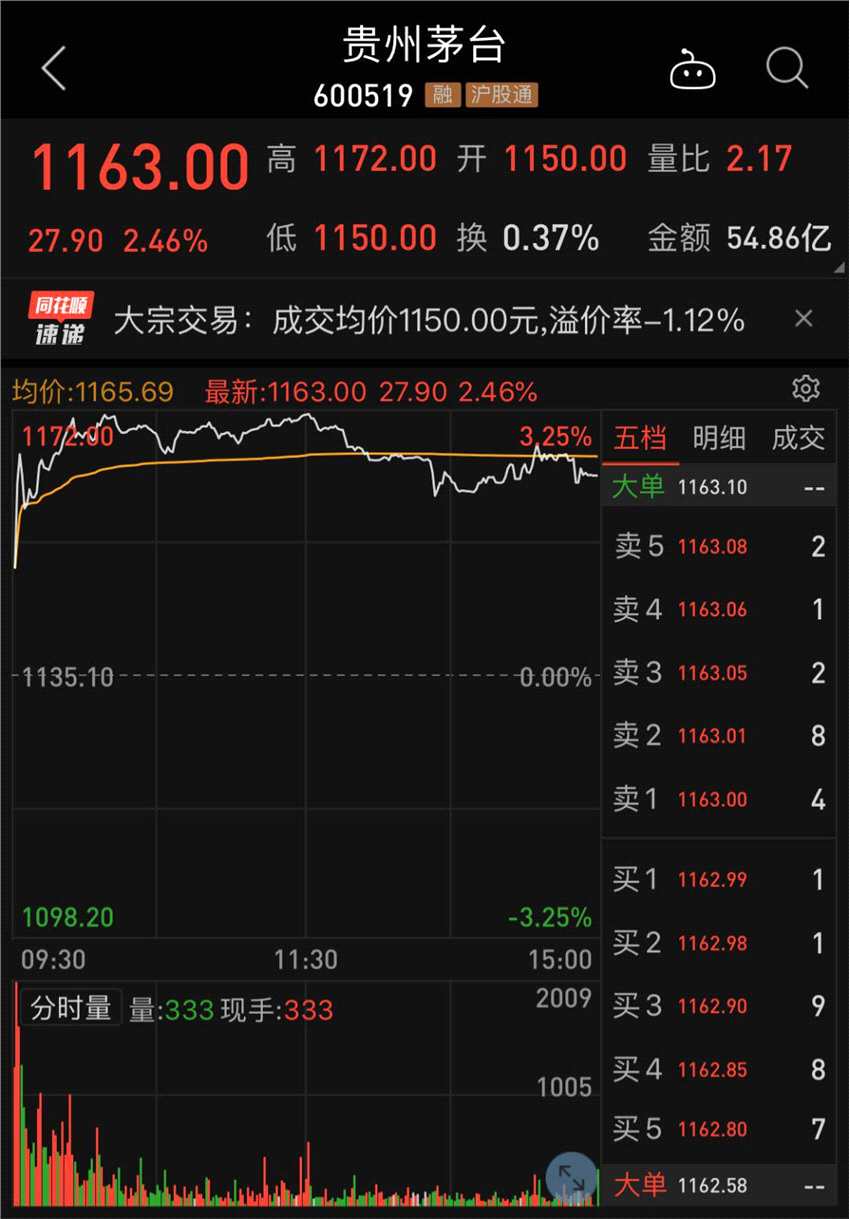The image size is (850, 1219).
Task: Switch to the 成交 tab
Action: click(798, 438)
